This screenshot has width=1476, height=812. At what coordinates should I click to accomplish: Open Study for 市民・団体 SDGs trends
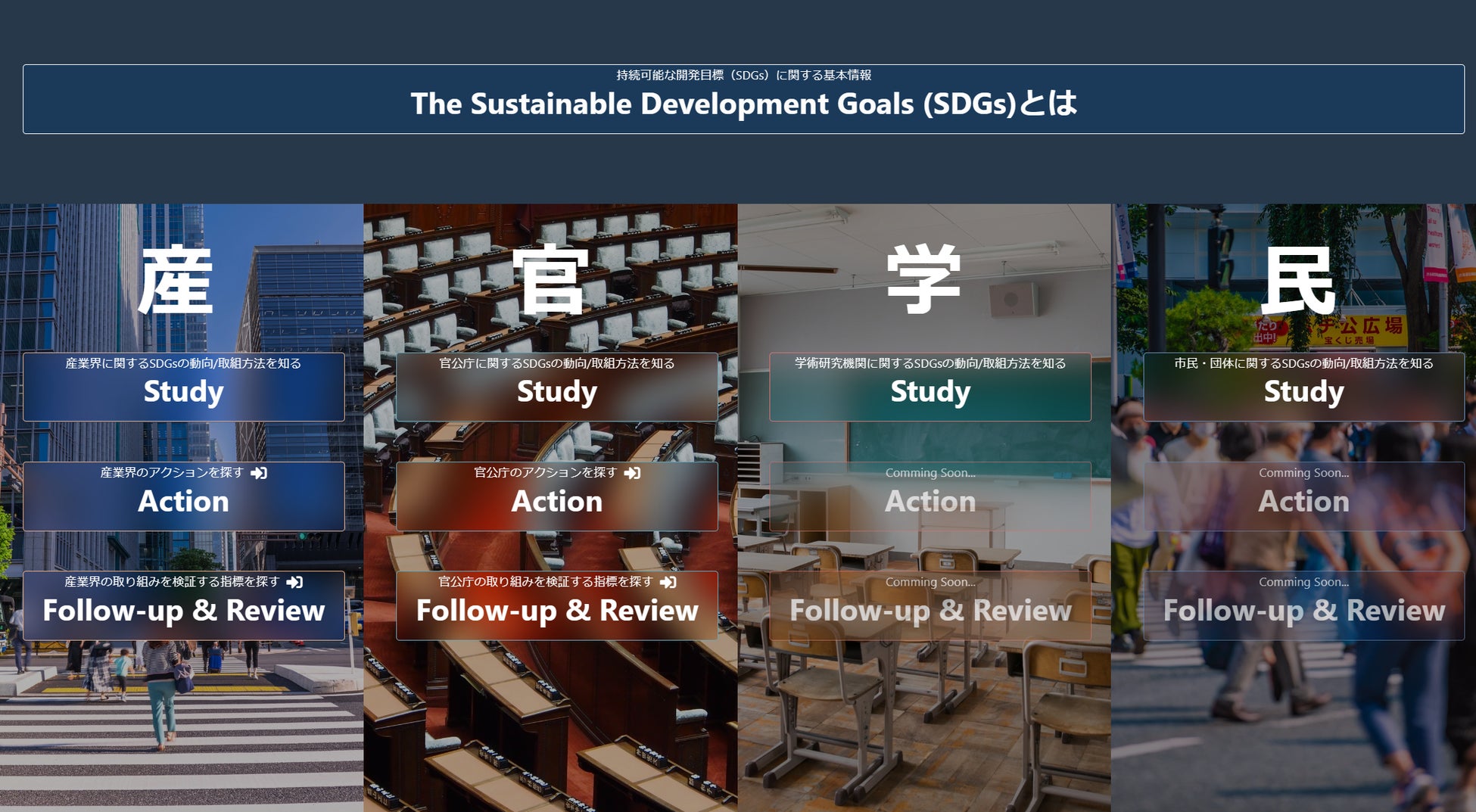pos(1303,387)
